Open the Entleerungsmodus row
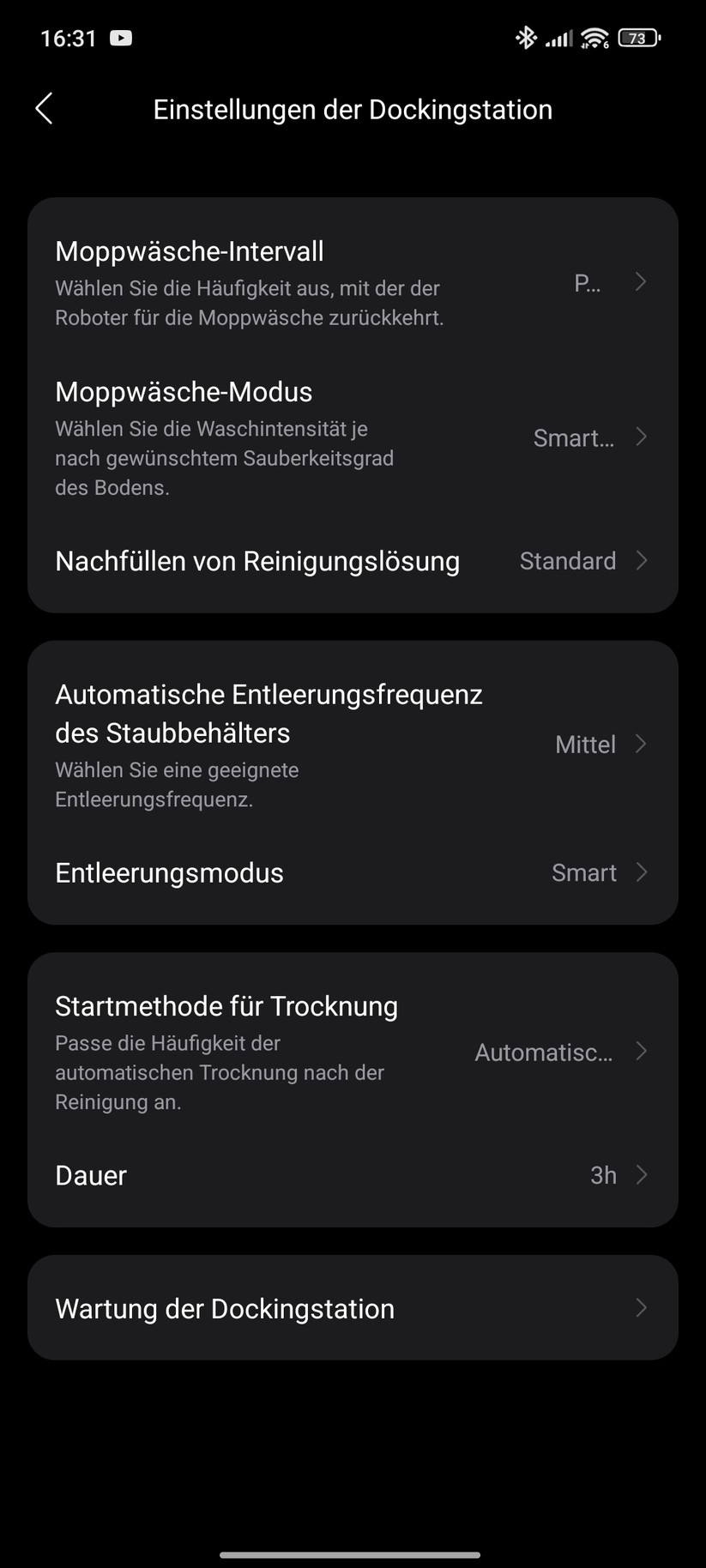This screenshot has width=706, height=1568. (352, 872)
